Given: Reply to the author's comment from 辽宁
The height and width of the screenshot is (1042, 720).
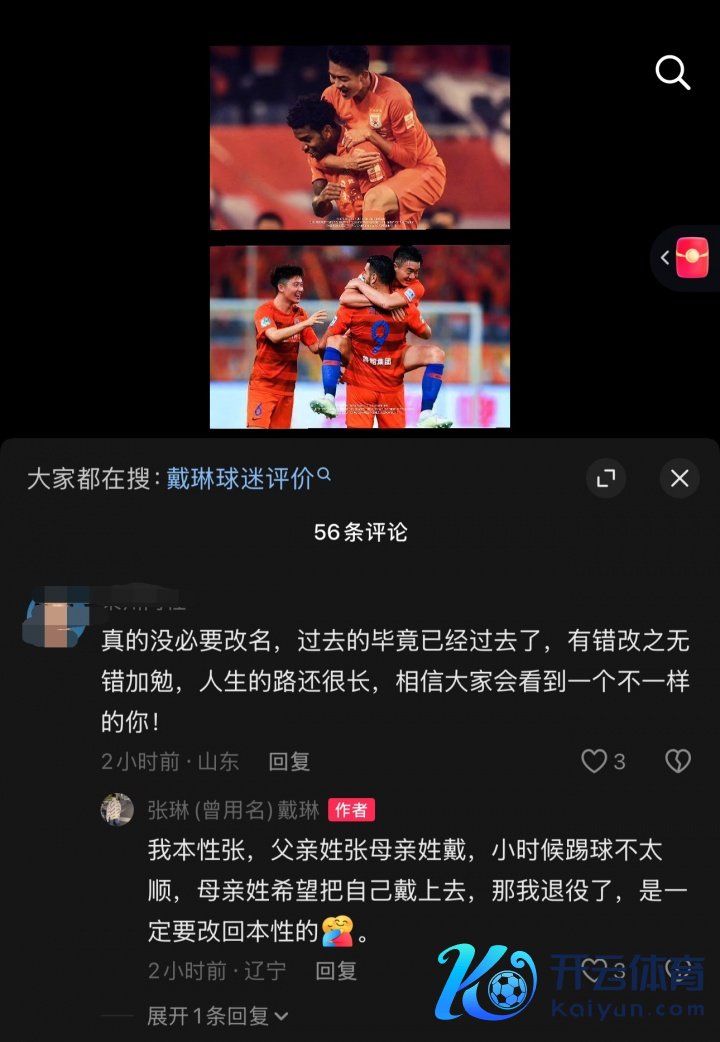Looking at the screenshot, I should [336, 970].
